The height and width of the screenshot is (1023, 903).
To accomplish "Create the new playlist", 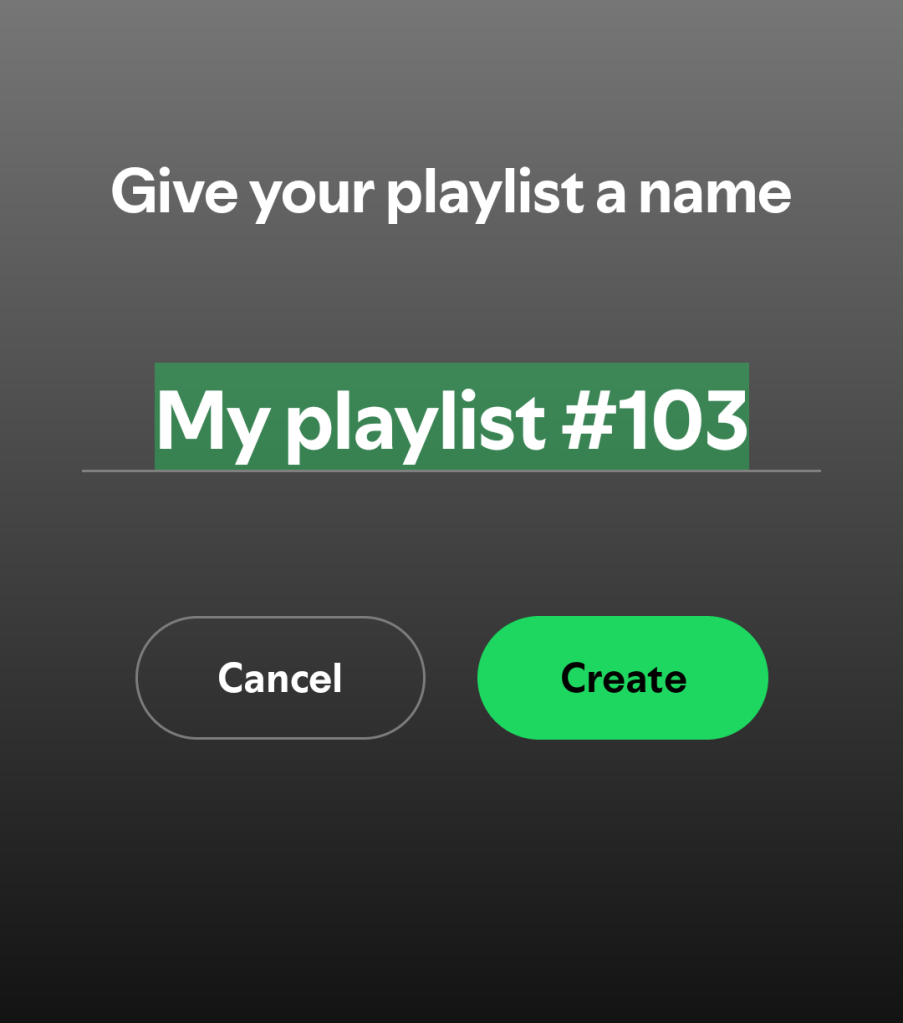I will 622,678.
